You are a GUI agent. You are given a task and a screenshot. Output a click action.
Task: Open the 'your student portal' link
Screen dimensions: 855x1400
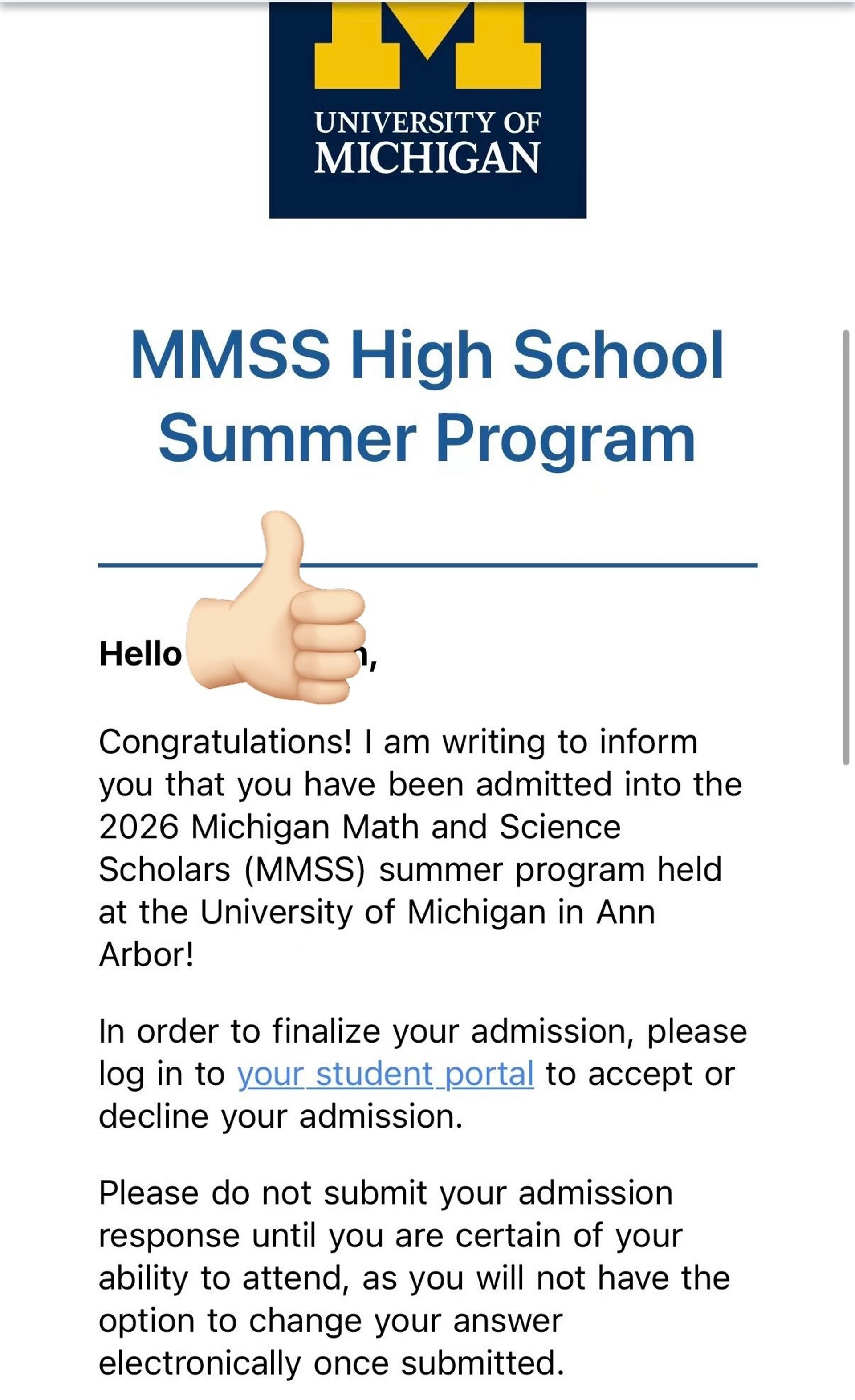[386, 1075]
